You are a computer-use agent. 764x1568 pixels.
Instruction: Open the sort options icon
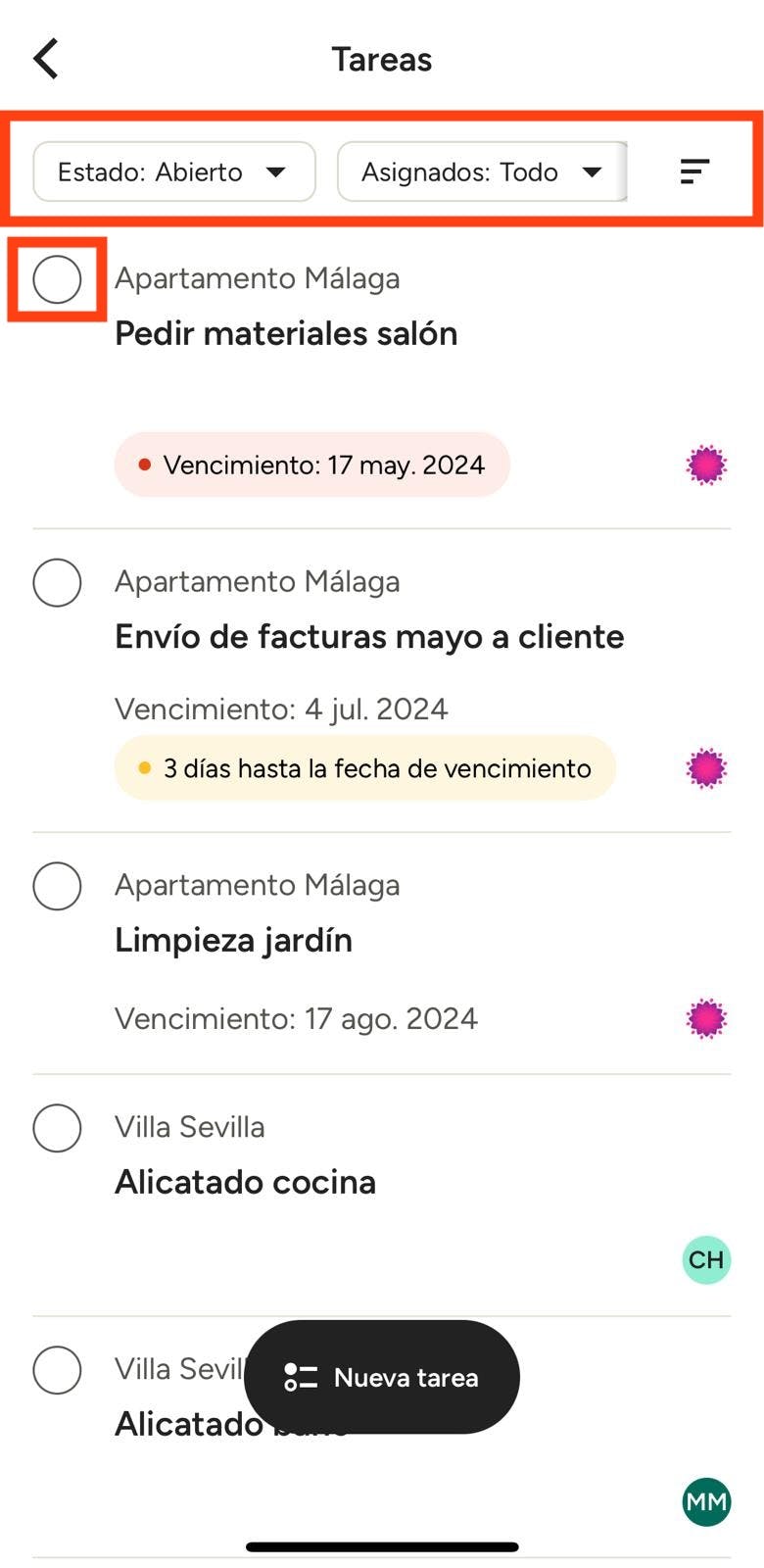[693, 172]
